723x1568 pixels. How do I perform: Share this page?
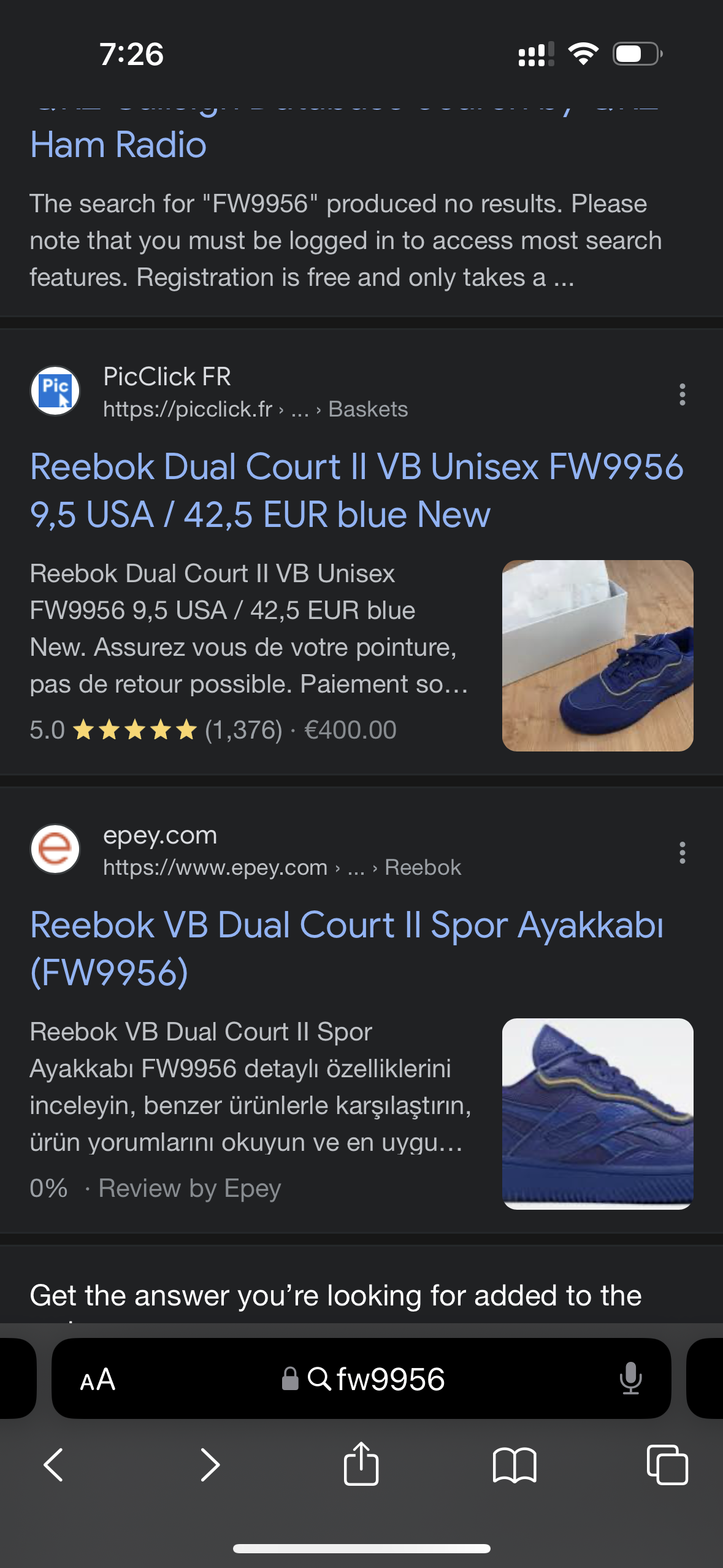click(x=361, y=1464)
